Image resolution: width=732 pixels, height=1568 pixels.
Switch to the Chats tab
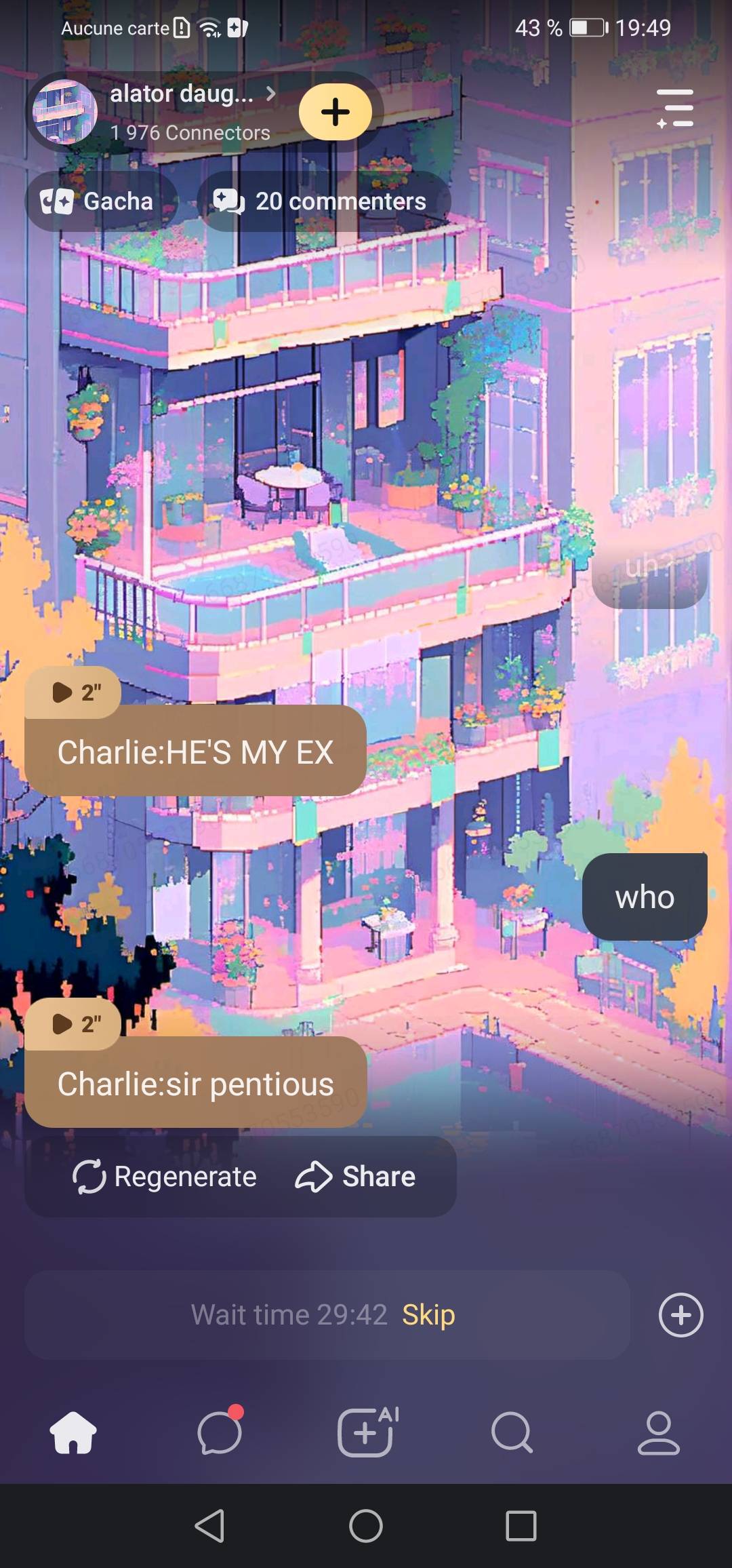[x=220, y=1432]
